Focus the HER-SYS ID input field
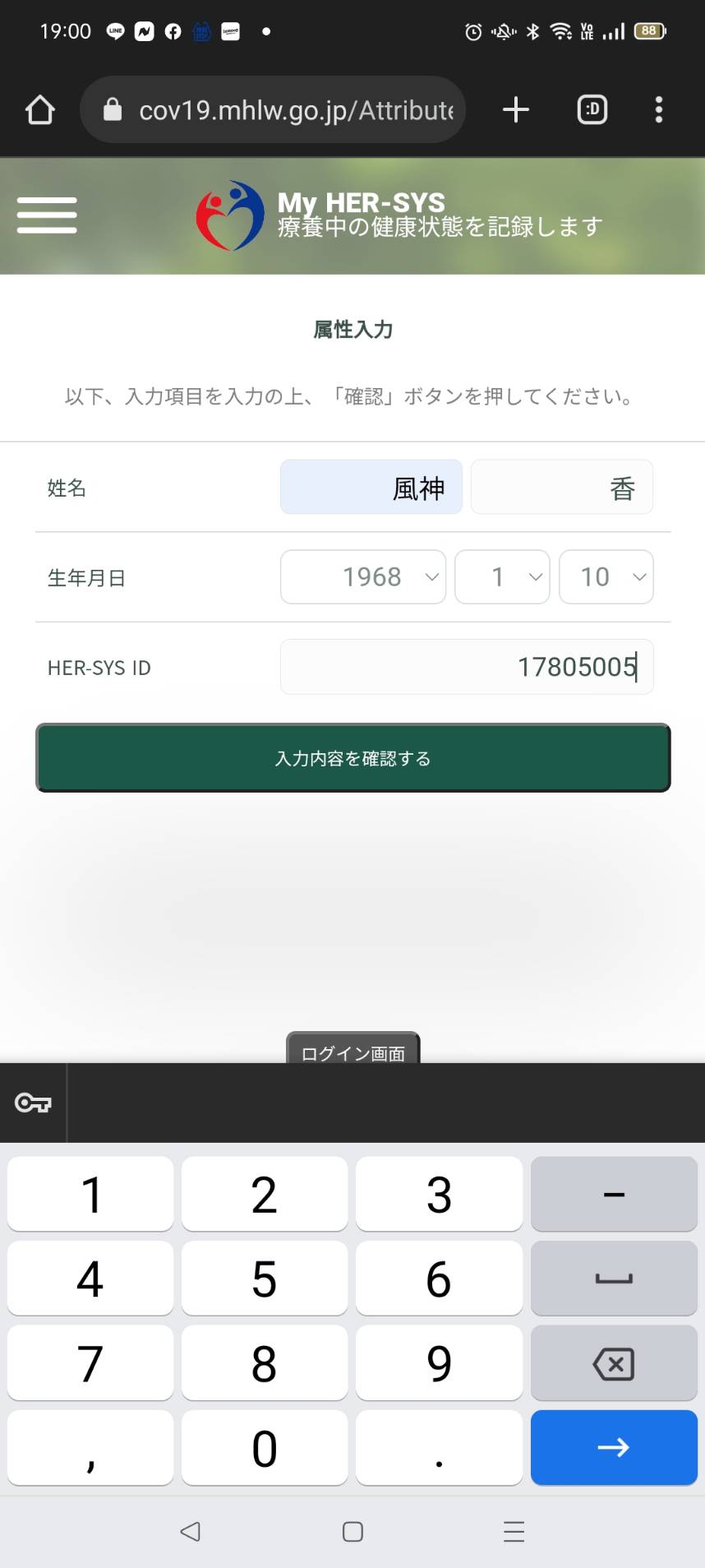Screen dimensions: 705x1568 (467, 667)
